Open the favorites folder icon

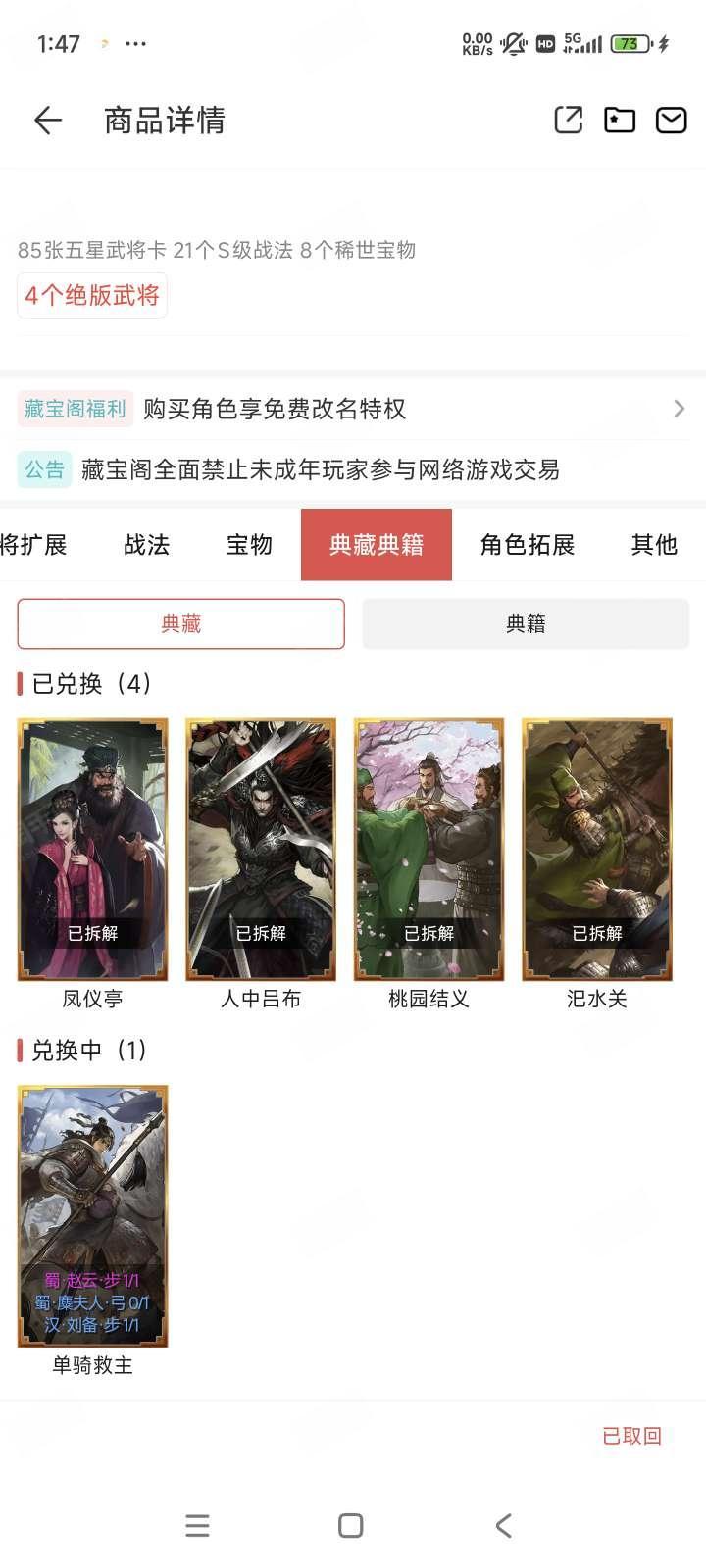tap(620, 120)
